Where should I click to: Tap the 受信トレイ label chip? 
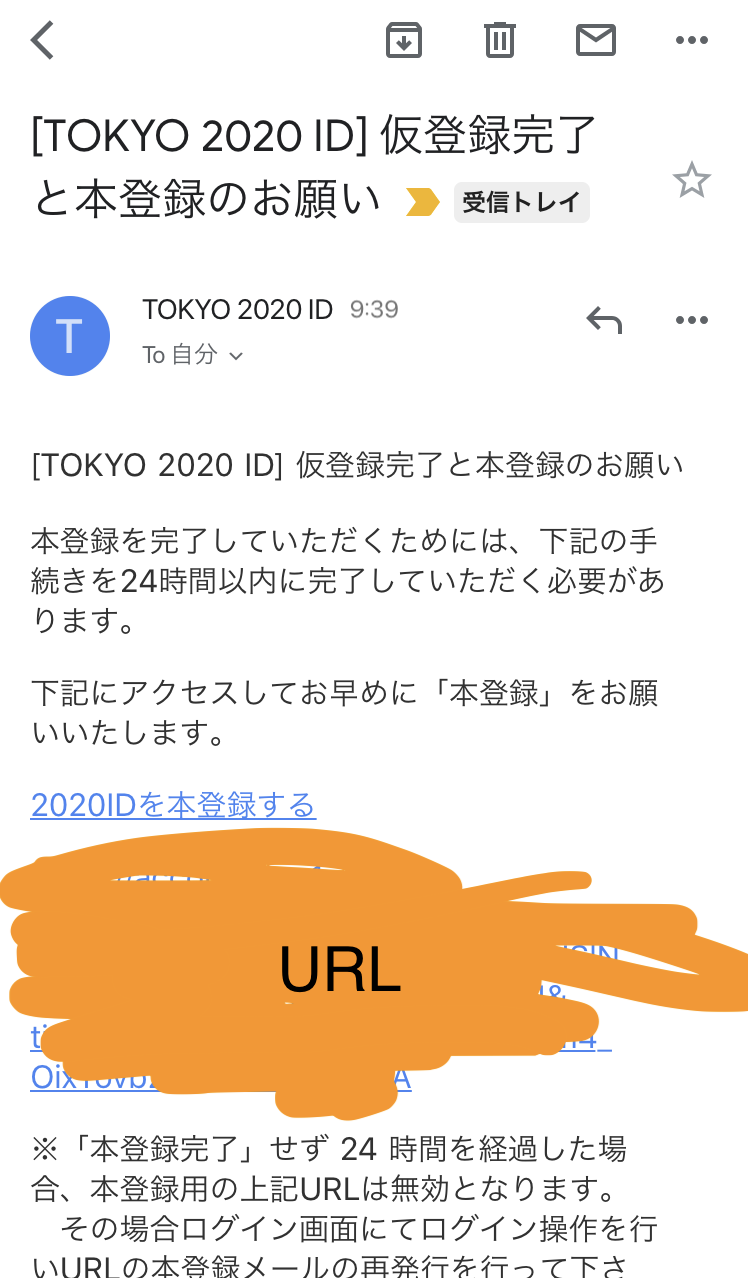[x=521, y=202]
